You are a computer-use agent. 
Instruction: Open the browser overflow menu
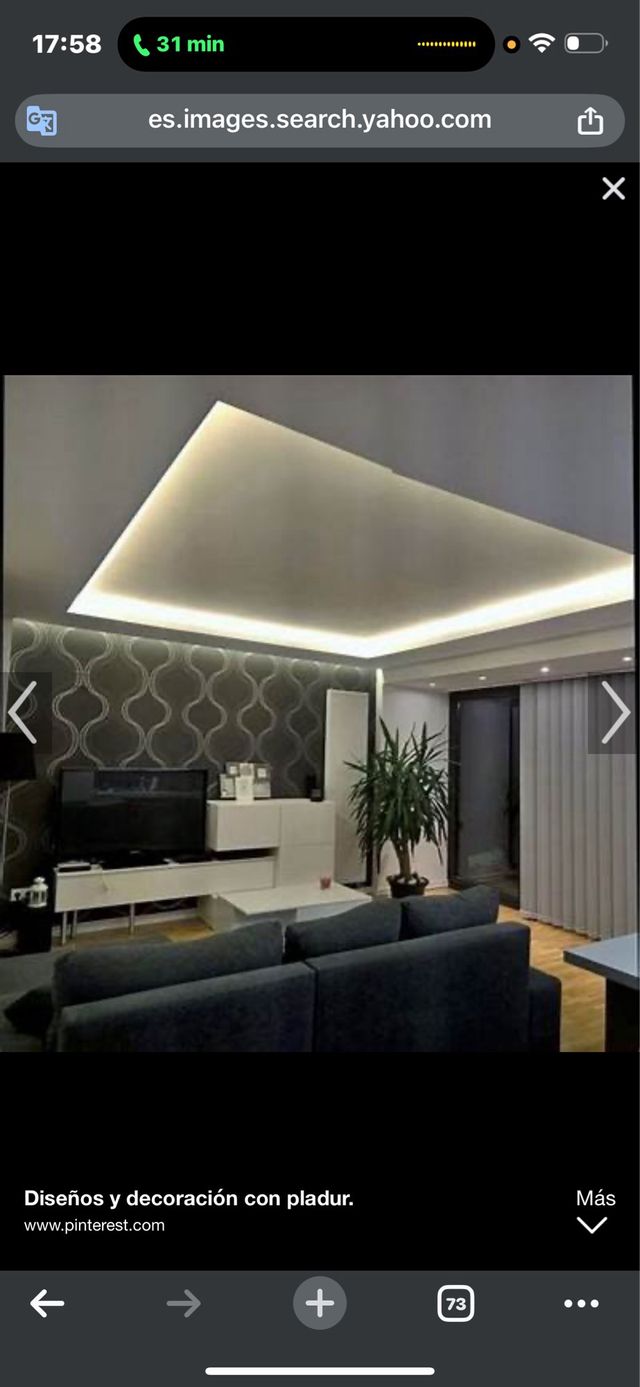pos(581,1303)
